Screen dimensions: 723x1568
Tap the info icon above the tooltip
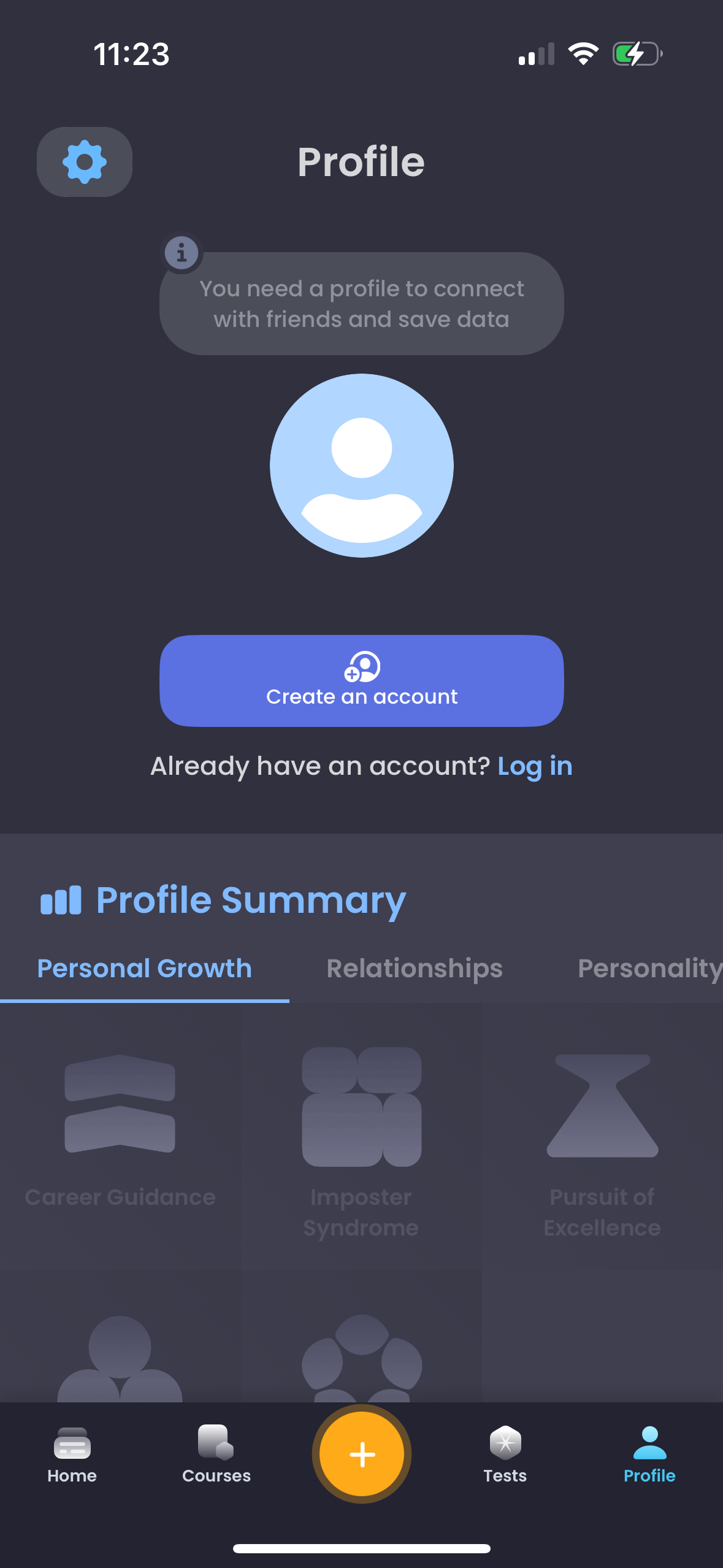tap(181, 253)
